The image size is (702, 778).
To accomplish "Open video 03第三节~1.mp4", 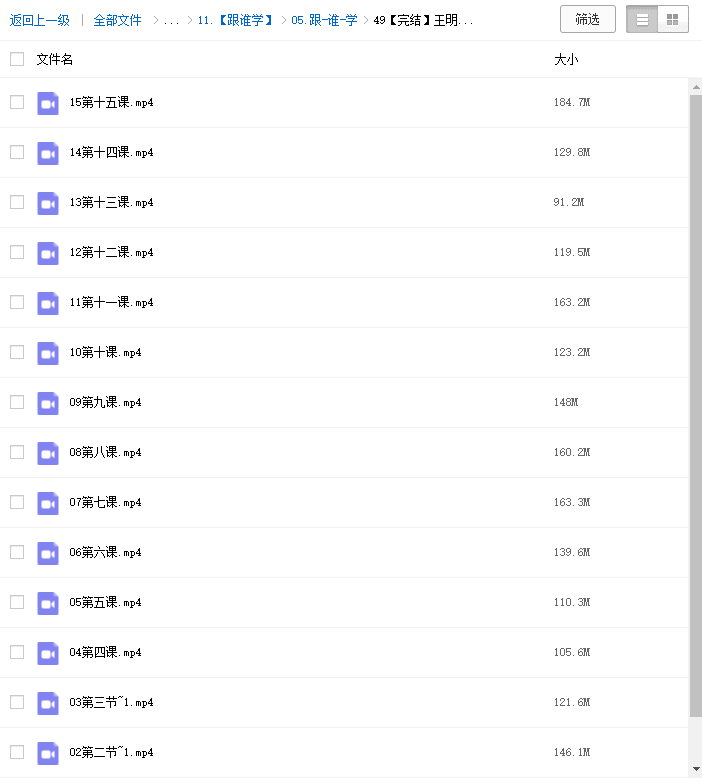I will click(111, 702).
